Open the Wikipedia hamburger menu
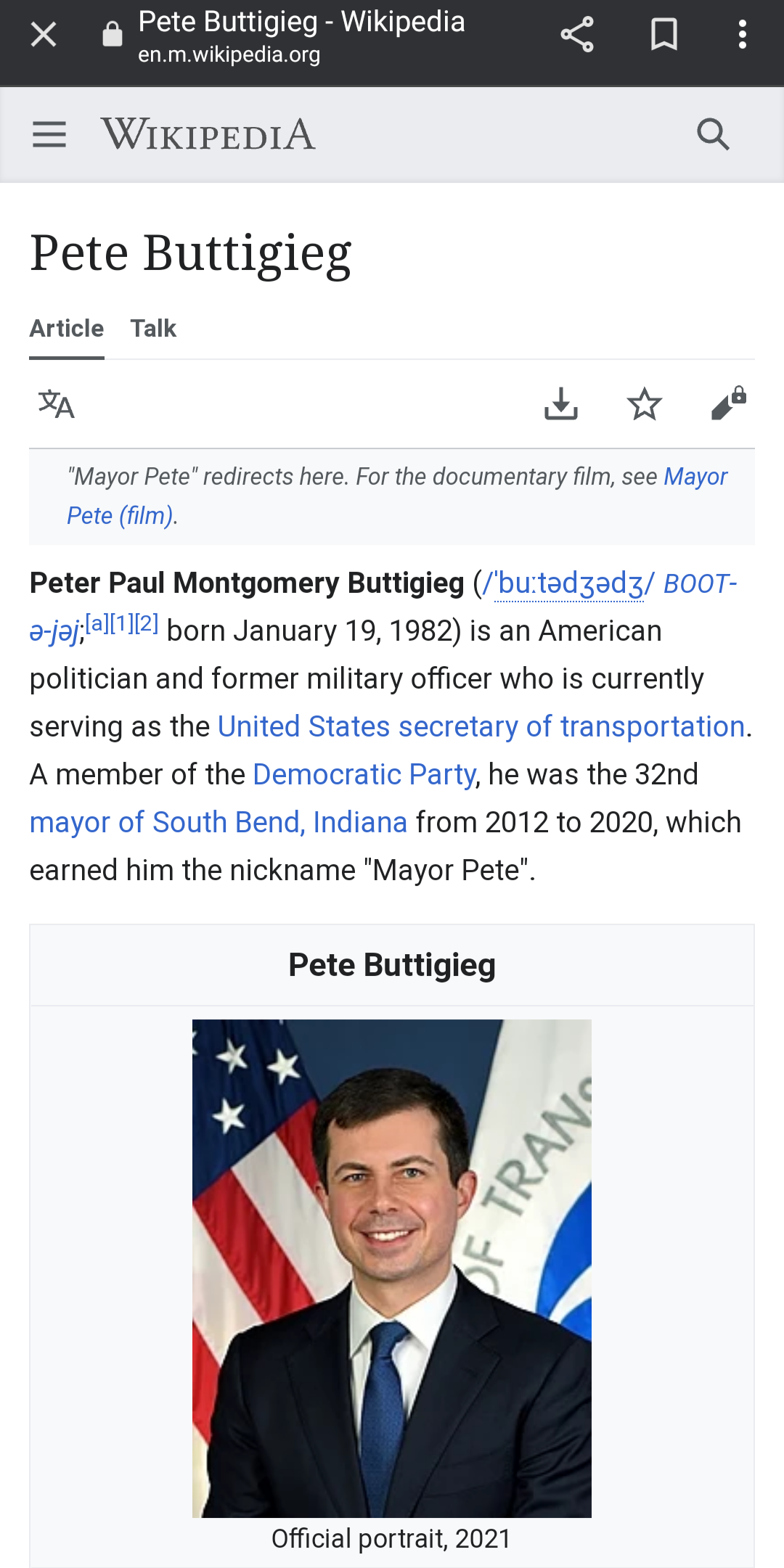Screen dimensions: 784x1568 click(49, 134)
